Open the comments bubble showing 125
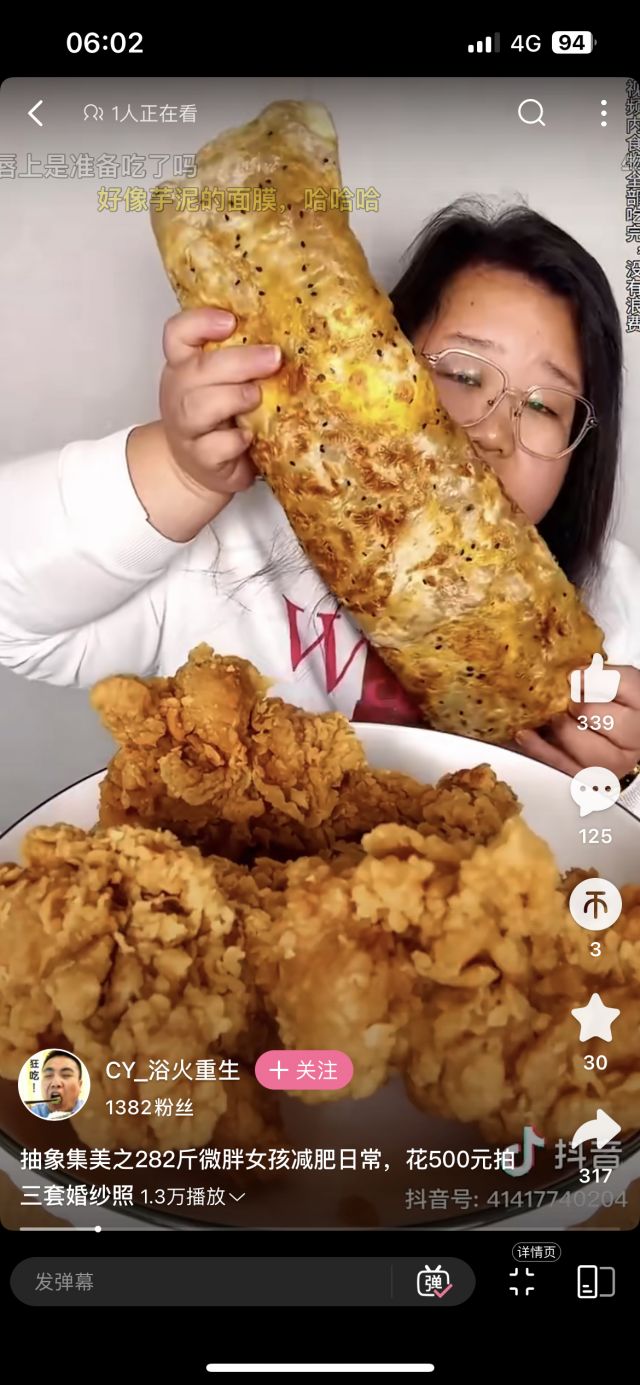 pyautogui.click(x=595, y=792)
